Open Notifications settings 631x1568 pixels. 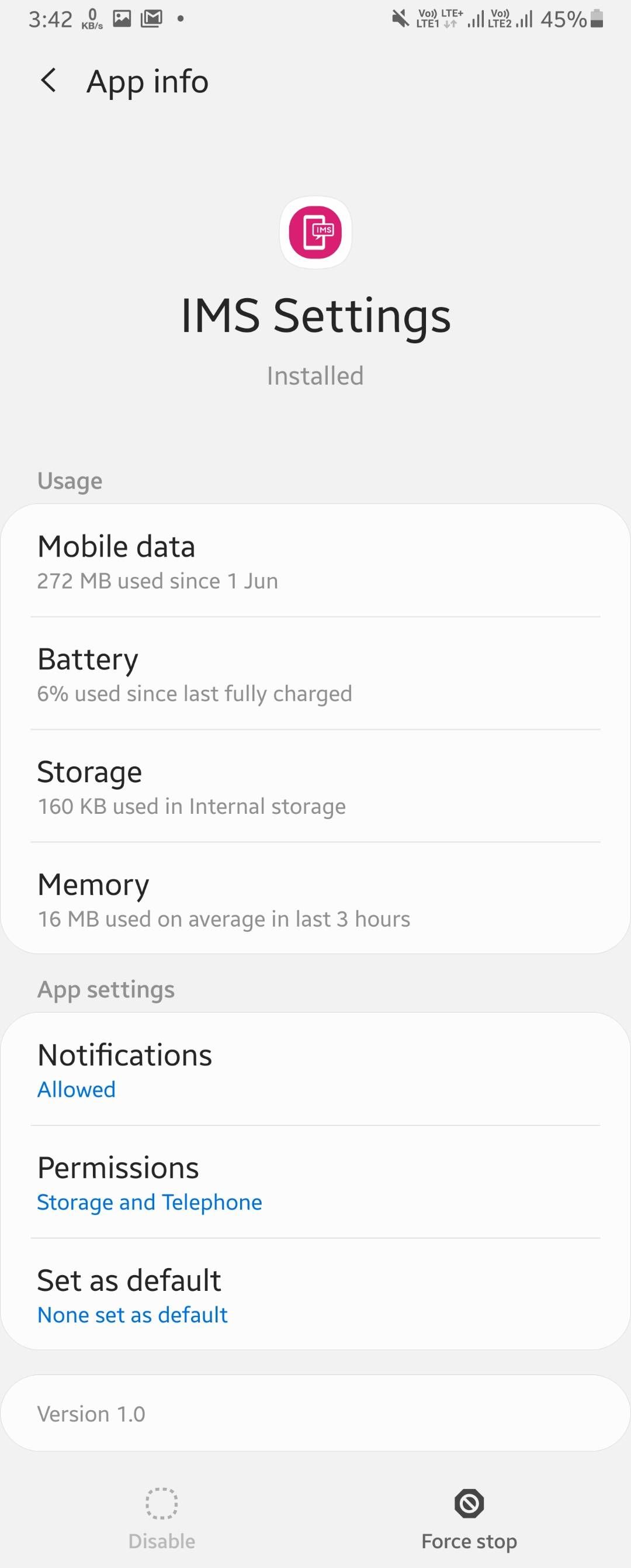(x=315, y=1069)
